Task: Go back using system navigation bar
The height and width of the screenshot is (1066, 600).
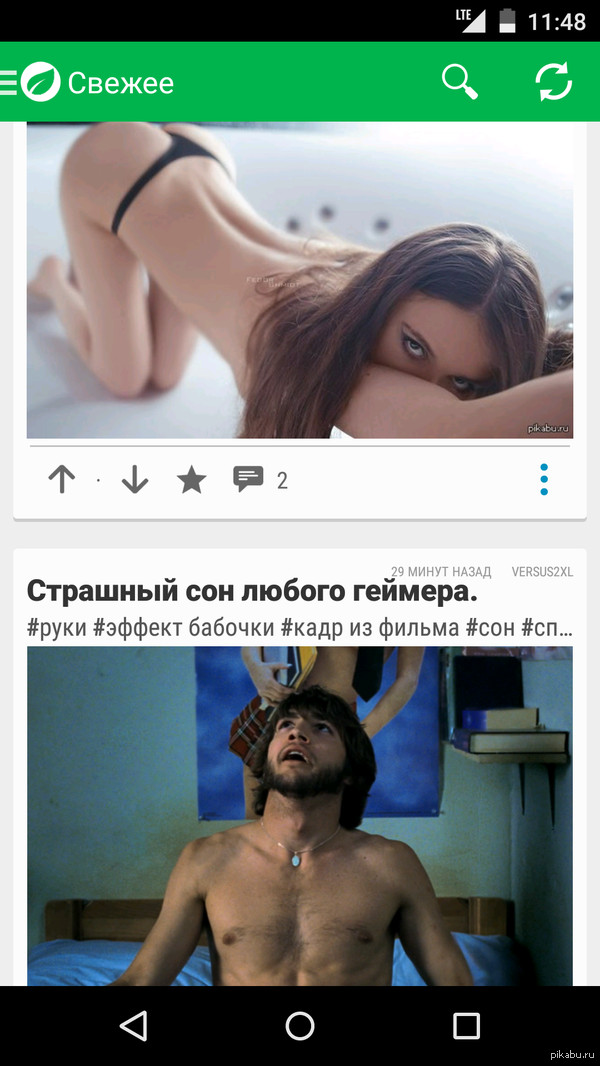Action: tap(133, 1025)
